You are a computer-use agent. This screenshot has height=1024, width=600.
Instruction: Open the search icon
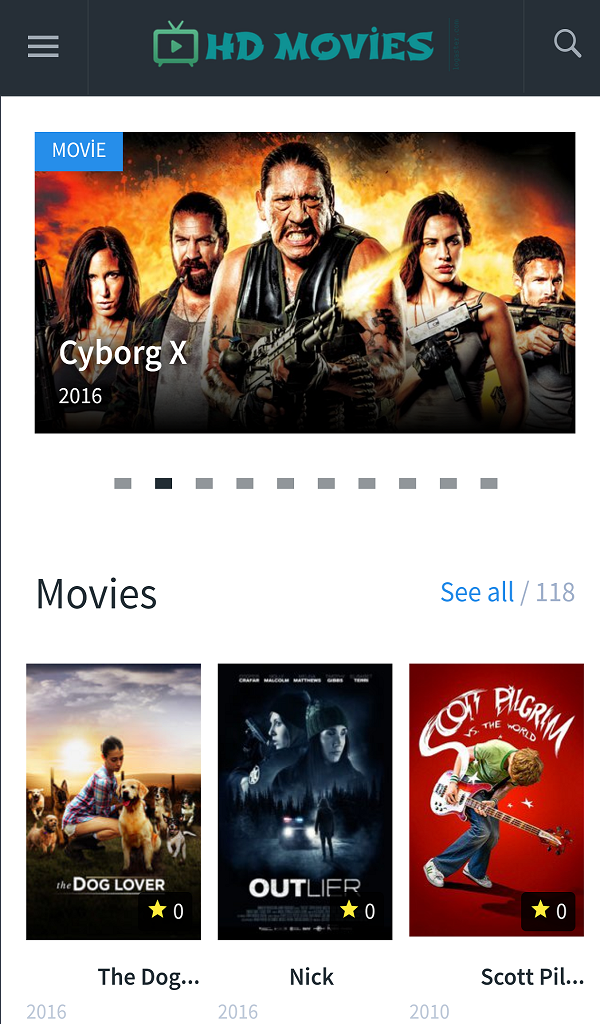(x=567, y=44)
